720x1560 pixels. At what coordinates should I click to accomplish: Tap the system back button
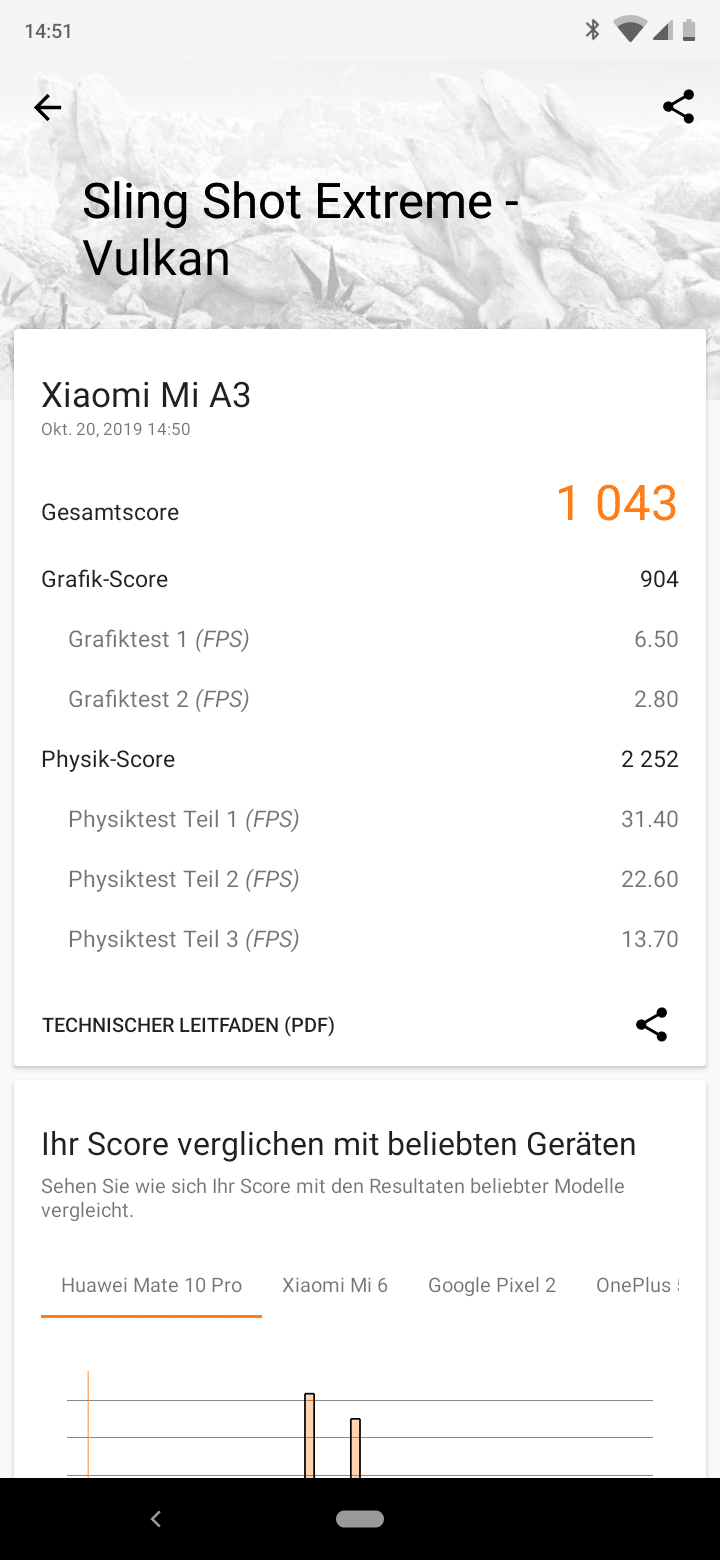(x=155, y=1519)
